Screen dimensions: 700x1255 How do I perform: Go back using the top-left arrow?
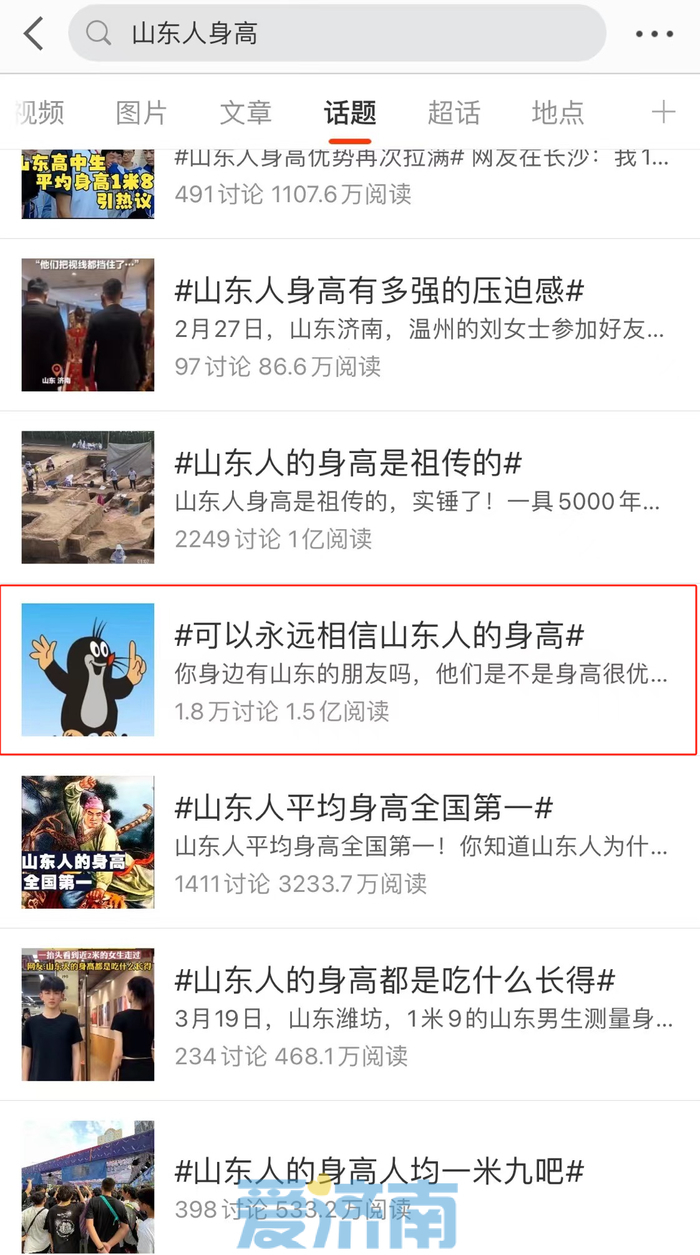(34, 34)
